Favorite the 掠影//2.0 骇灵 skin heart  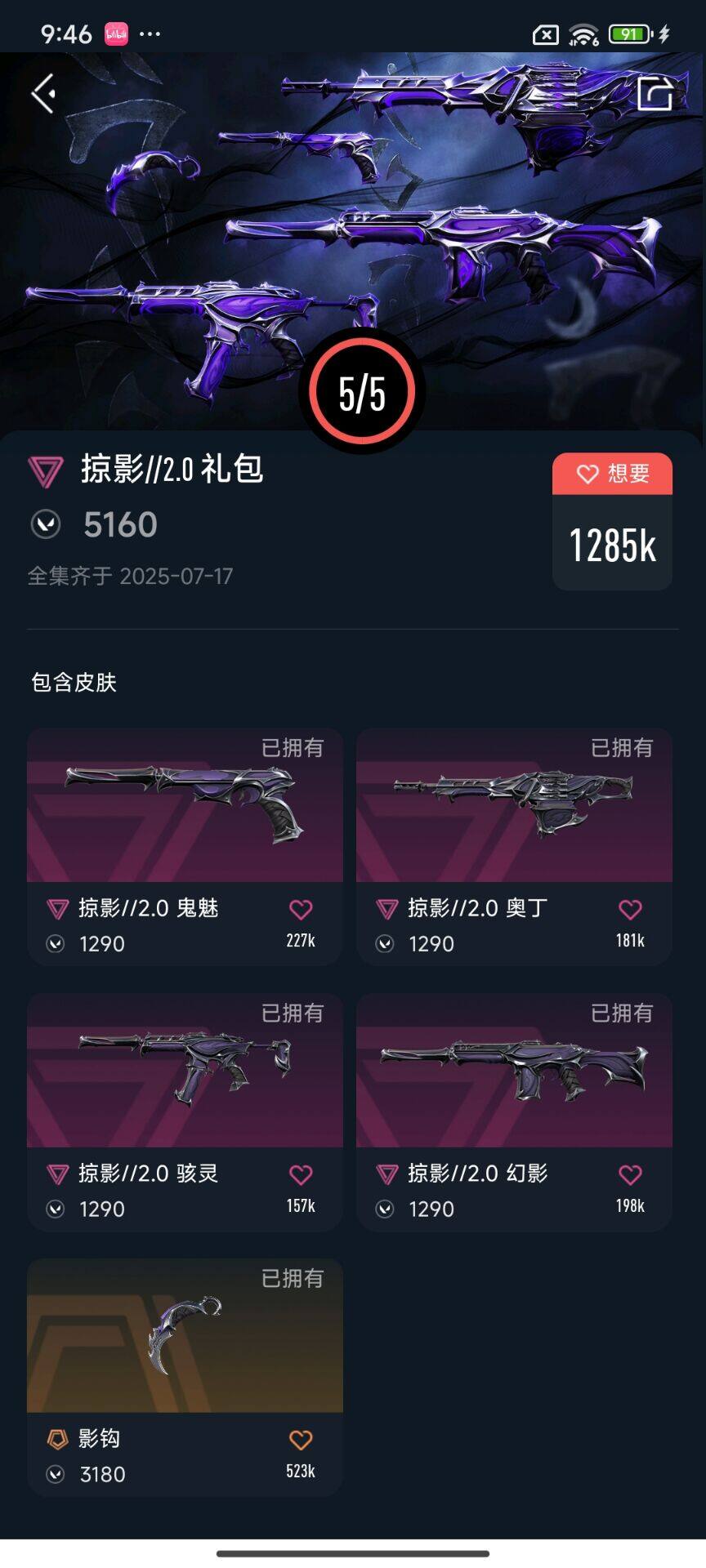click(x=302, y=1174)
